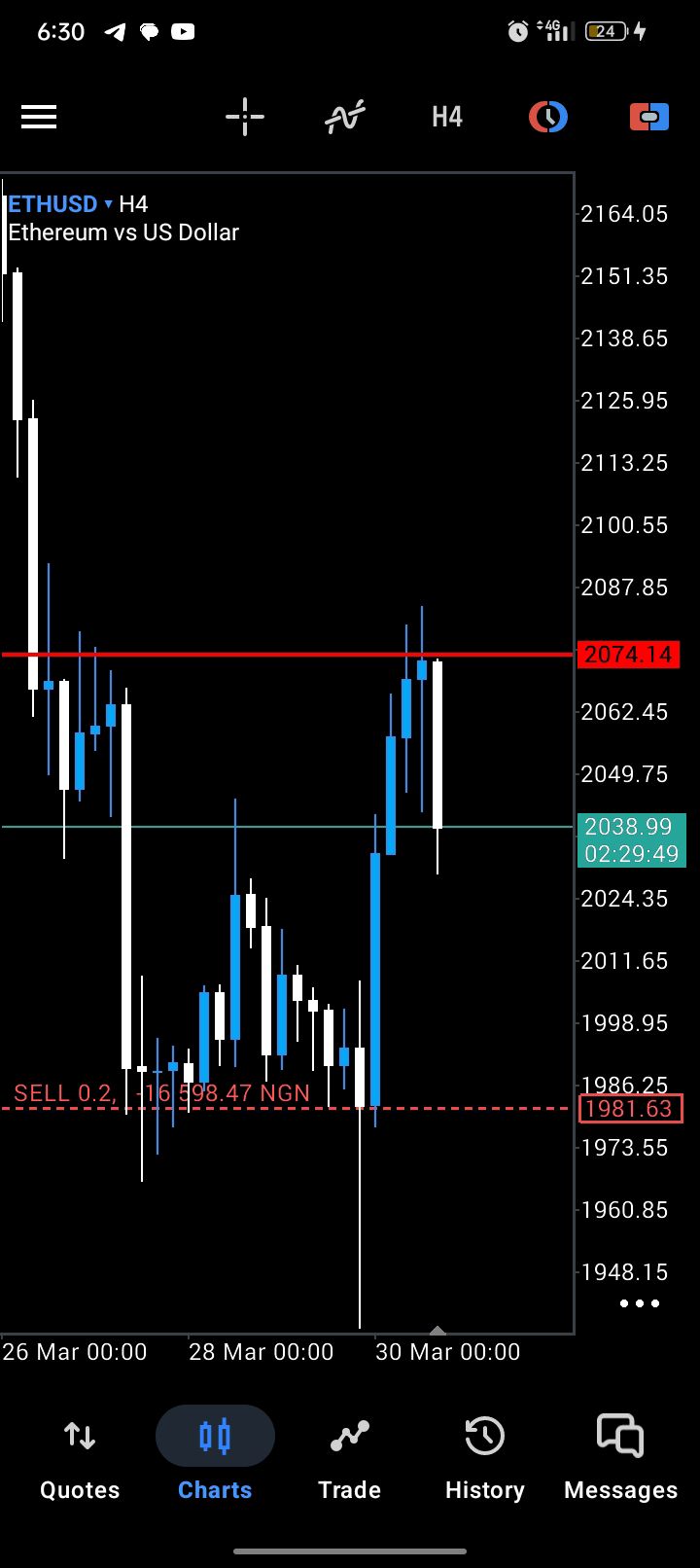Switch to the Quotes tab
The image size is (700, 1568).
coord(80,1457)
